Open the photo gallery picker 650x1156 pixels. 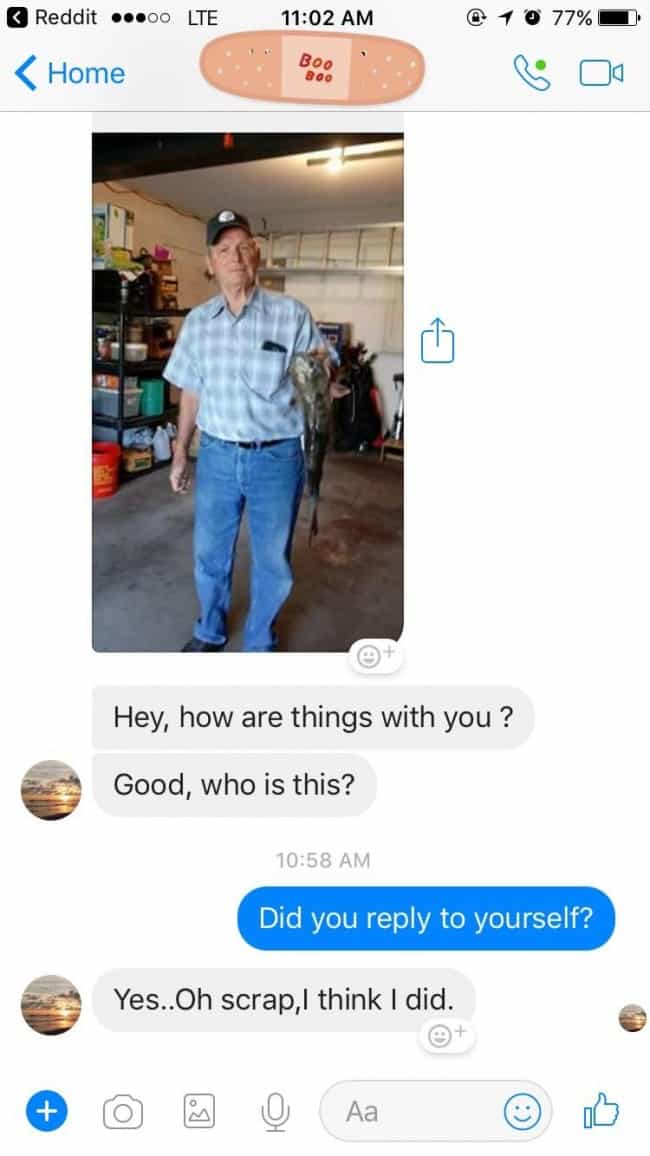[199, 1110]
